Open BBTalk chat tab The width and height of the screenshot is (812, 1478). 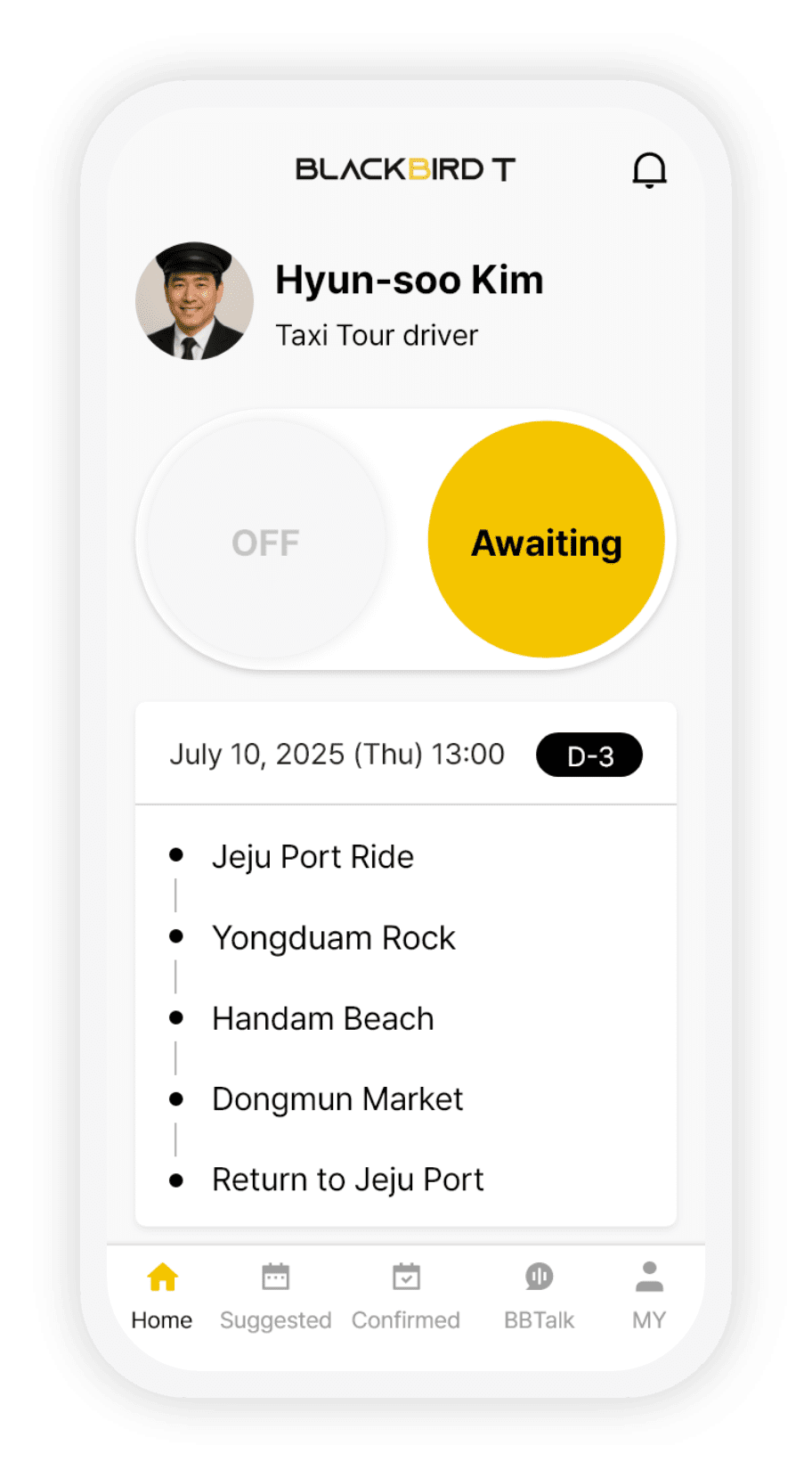(x=539, y=1296)
